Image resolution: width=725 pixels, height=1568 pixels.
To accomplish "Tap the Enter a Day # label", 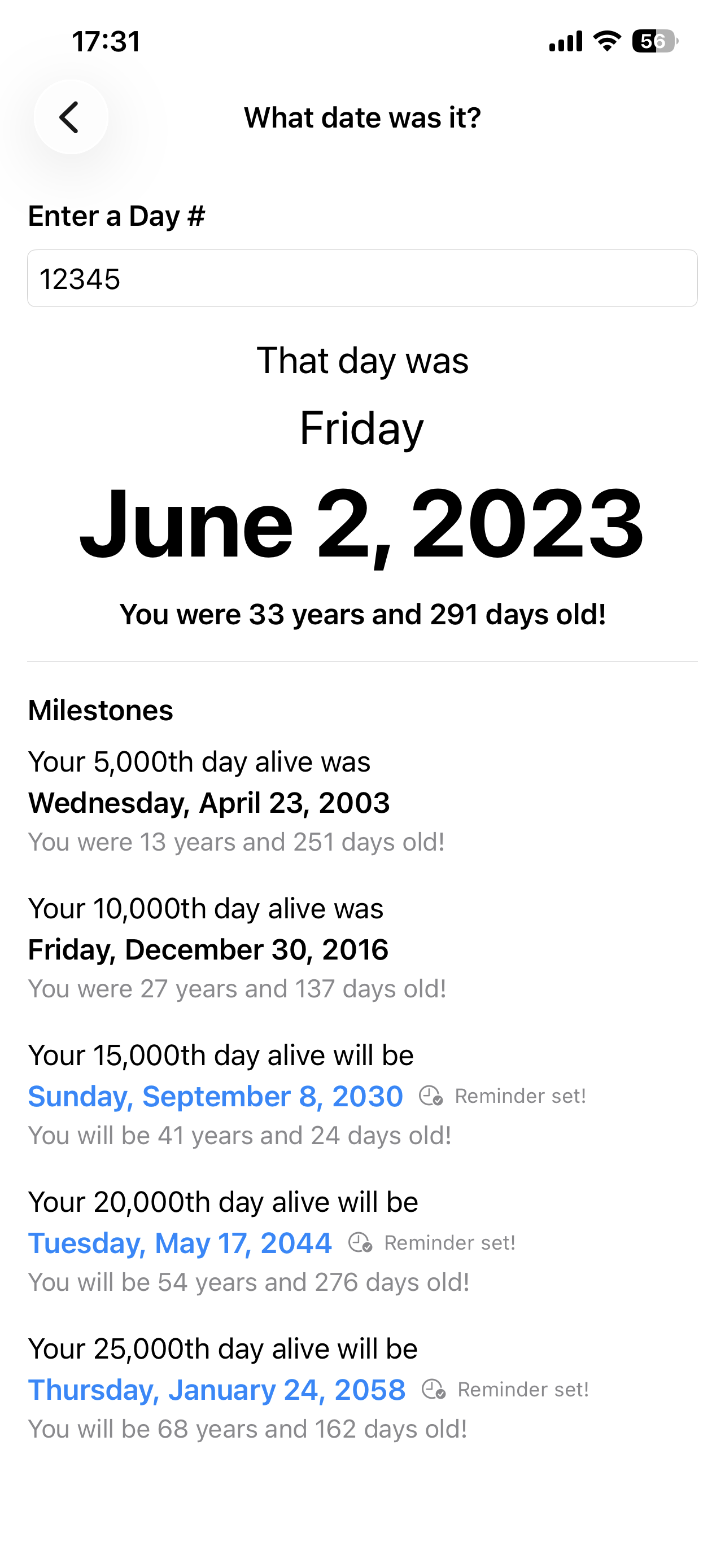I will [x=117, y=216].
